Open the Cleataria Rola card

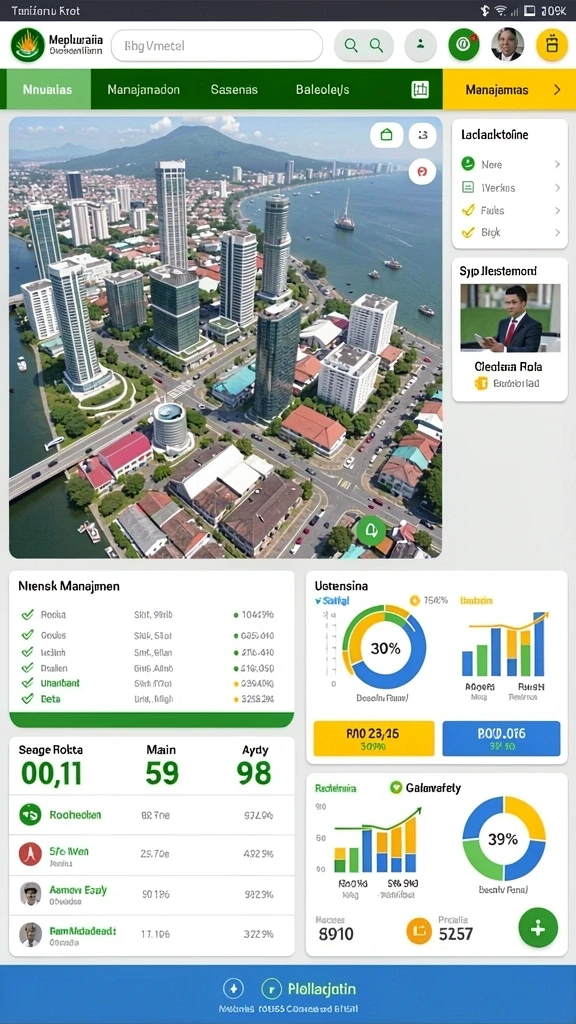509,330
